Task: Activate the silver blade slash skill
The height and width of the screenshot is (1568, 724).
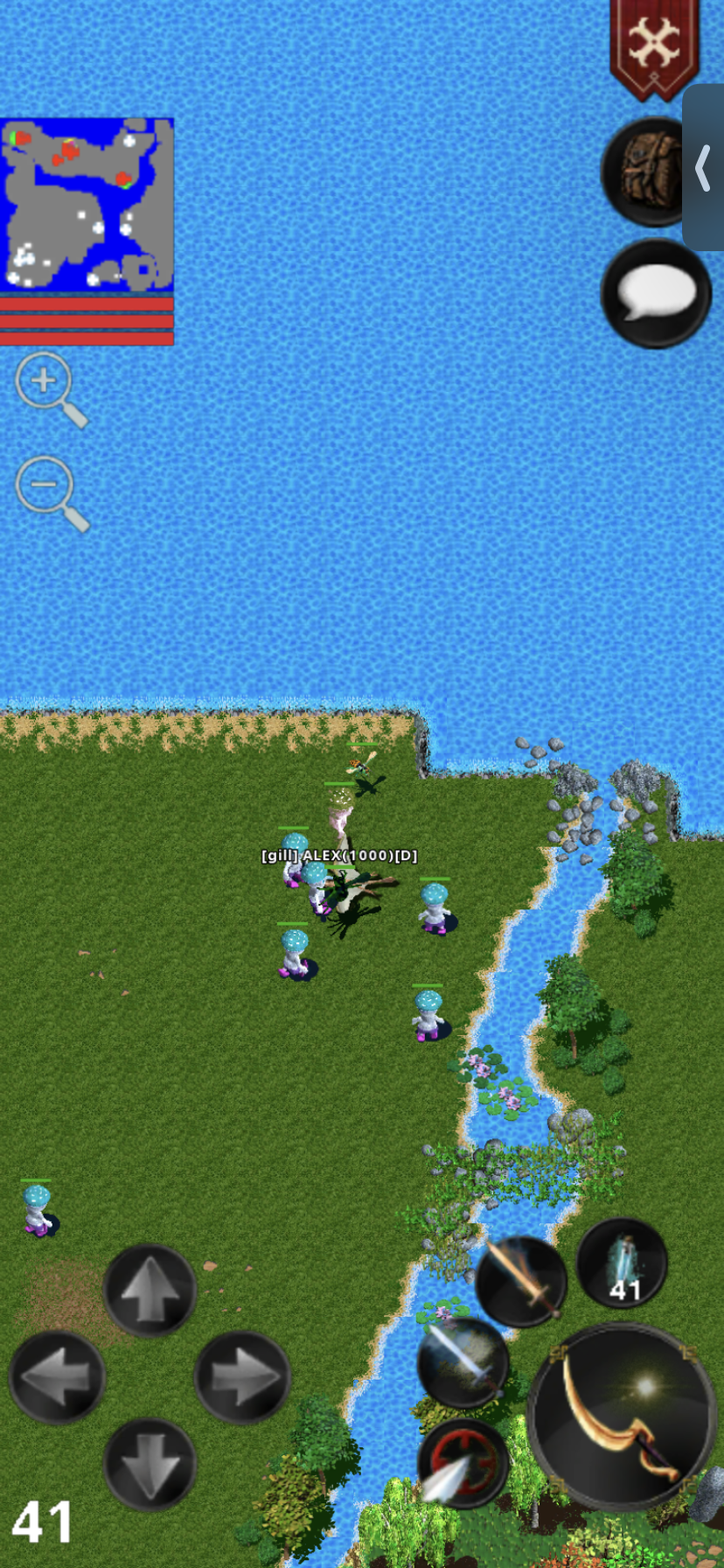Action: coord(463,1362)
